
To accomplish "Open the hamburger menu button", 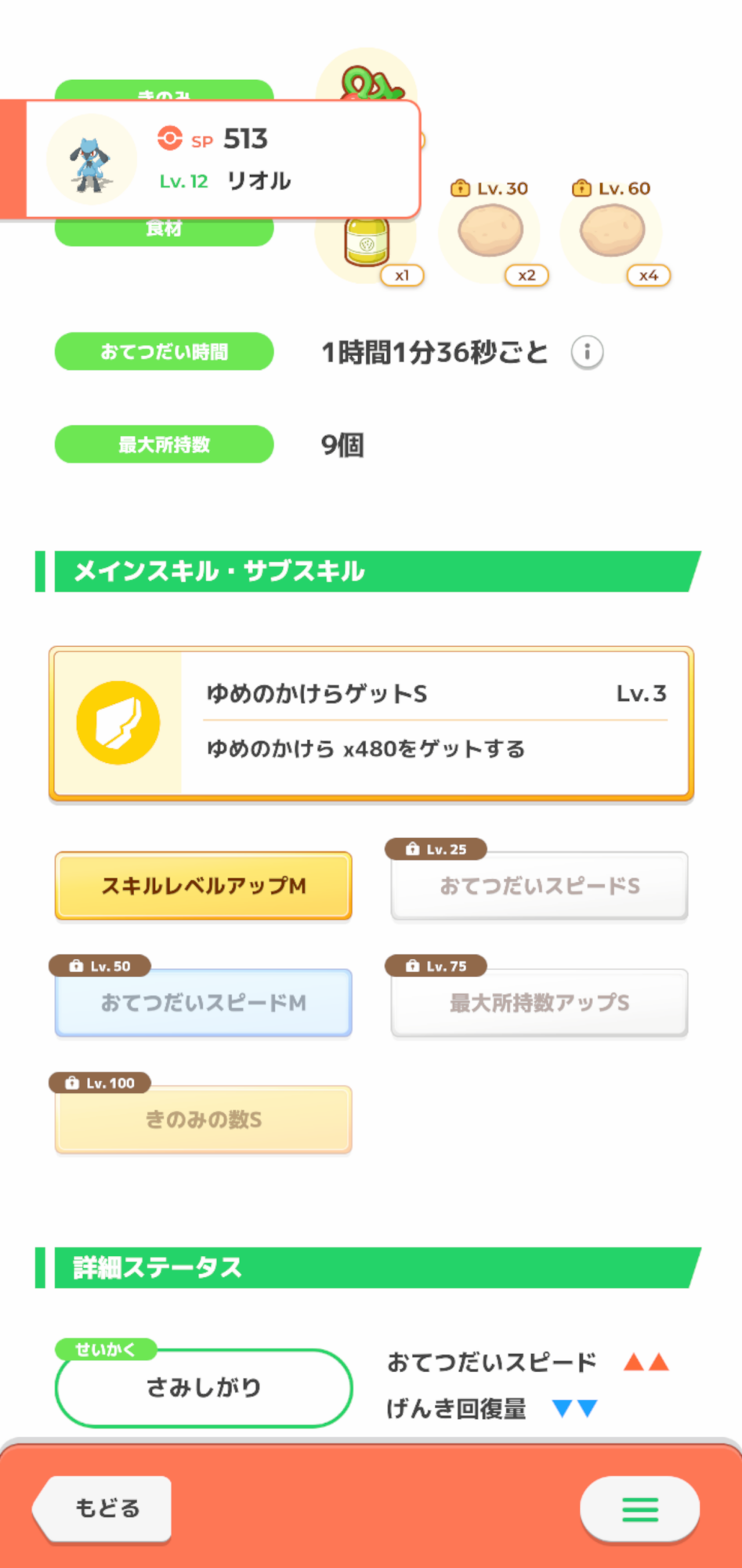I will pos(639,1508).
